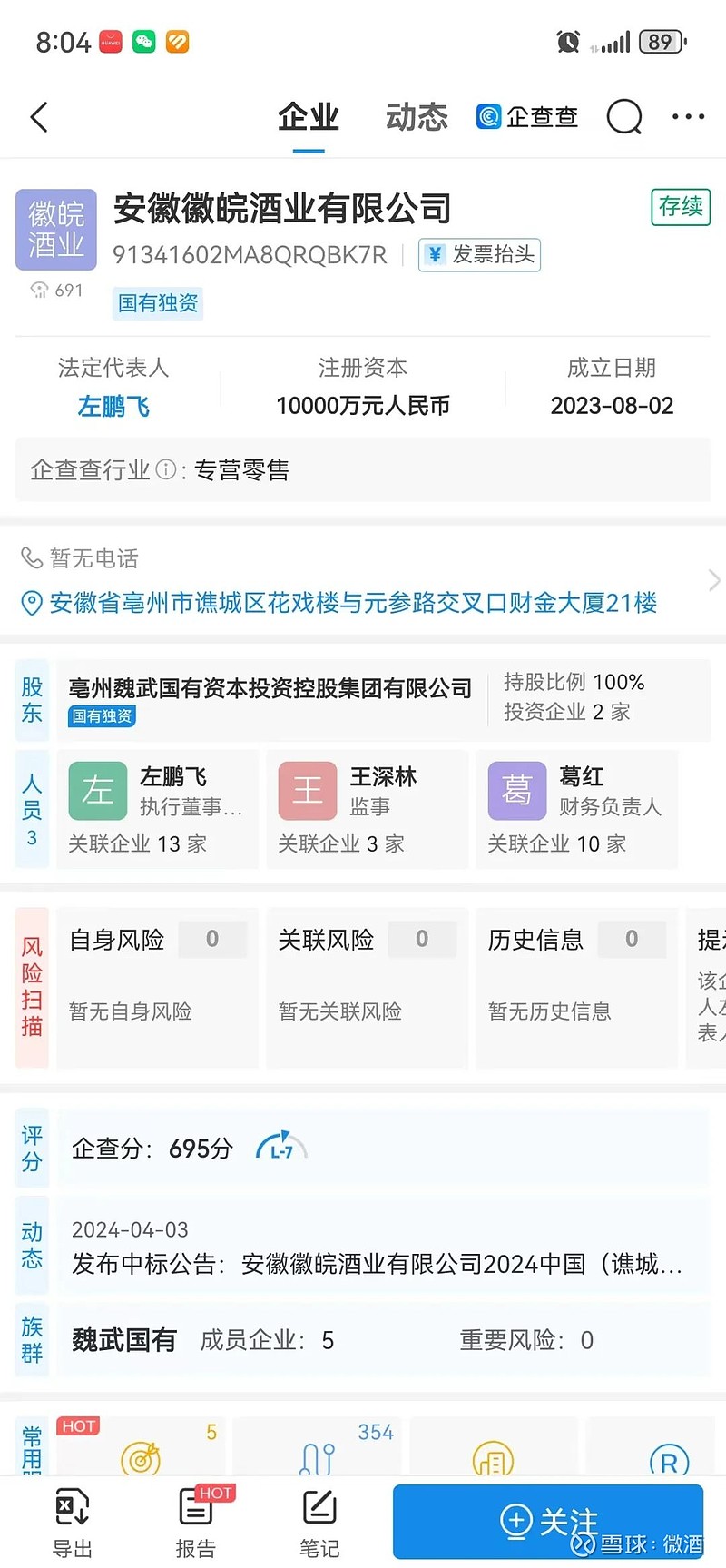
Task: Open personnel card for 葛红
Action: pos(577,809)
